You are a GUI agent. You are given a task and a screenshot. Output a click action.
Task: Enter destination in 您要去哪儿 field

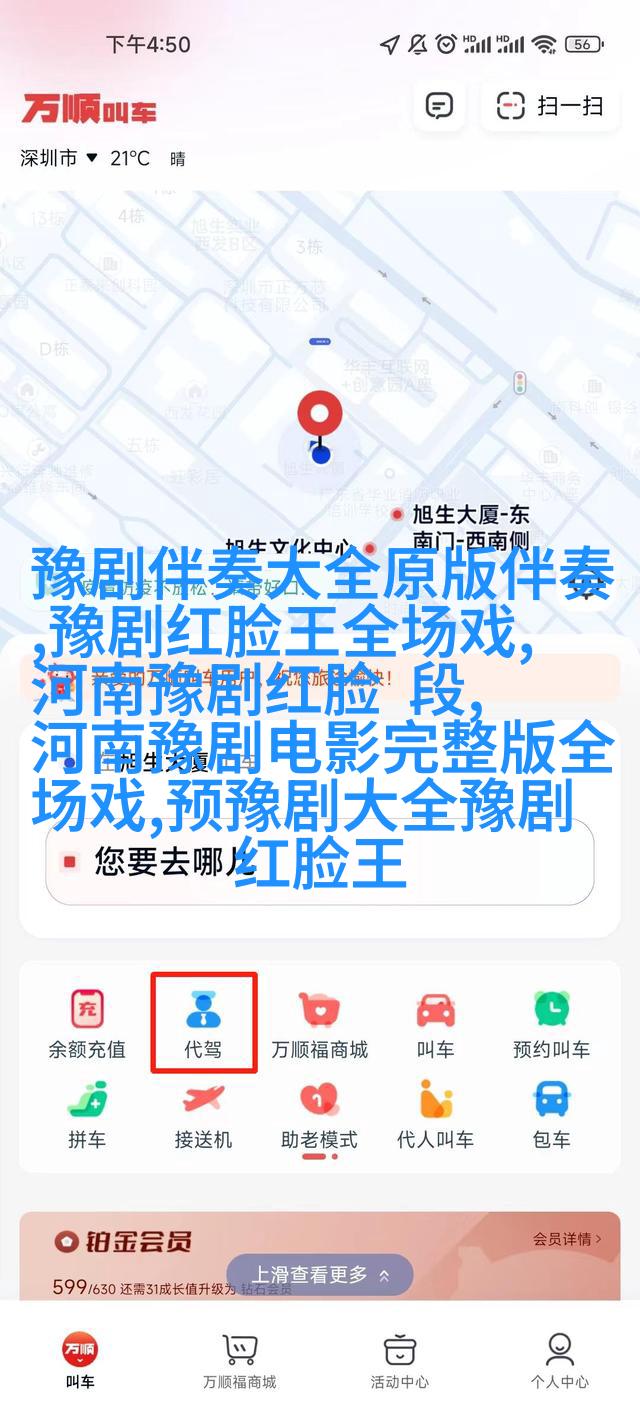coord(320,861)
